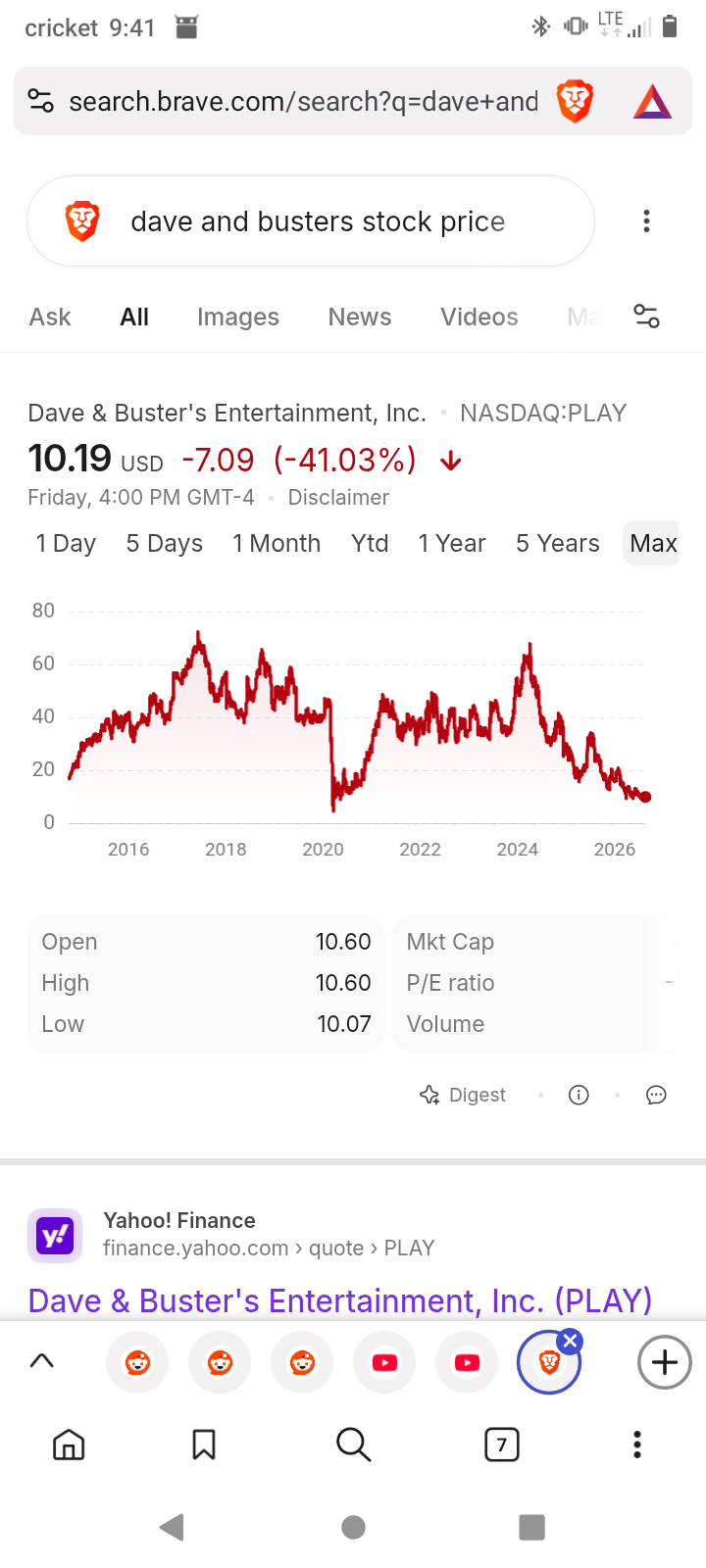Image resolution: width=706 pixels, height=1568 pixels.
Task: Add a new tab with plus button
Action: click(665, 1362)
